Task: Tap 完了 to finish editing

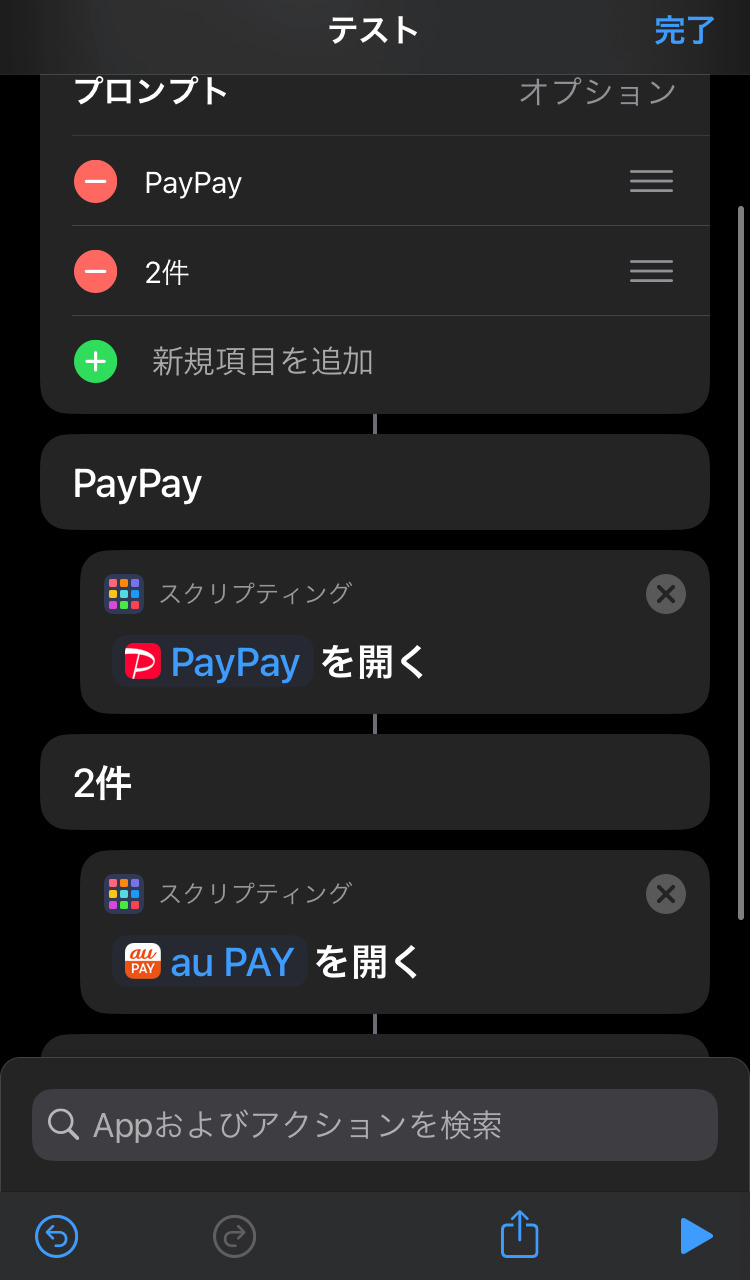Action: [x=684, y=31]
